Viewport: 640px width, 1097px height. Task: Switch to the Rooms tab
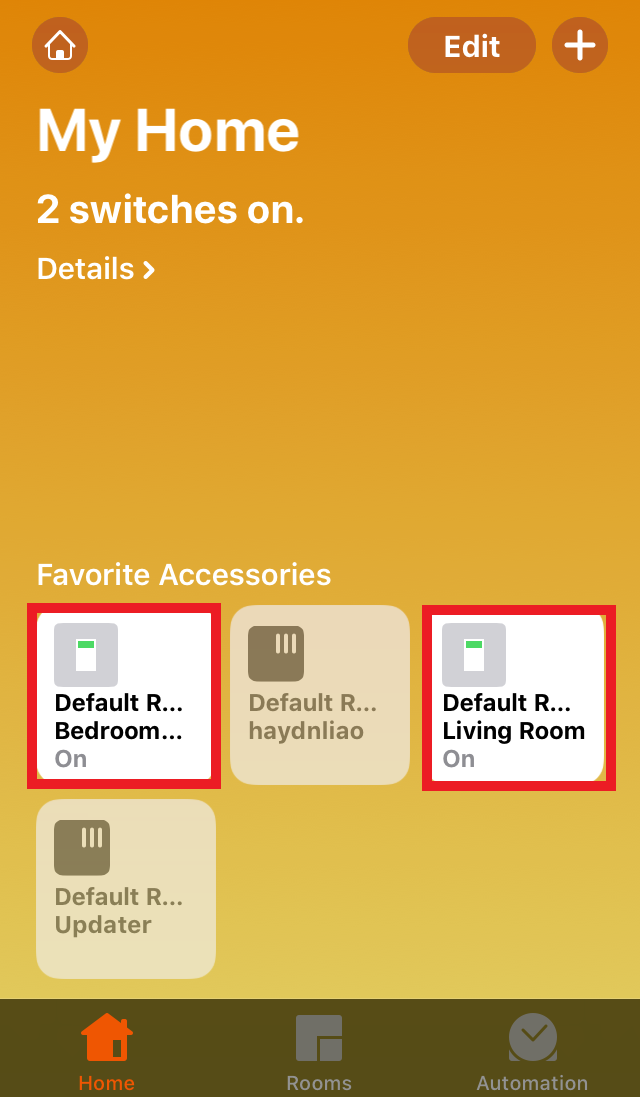coord(319,1052)
